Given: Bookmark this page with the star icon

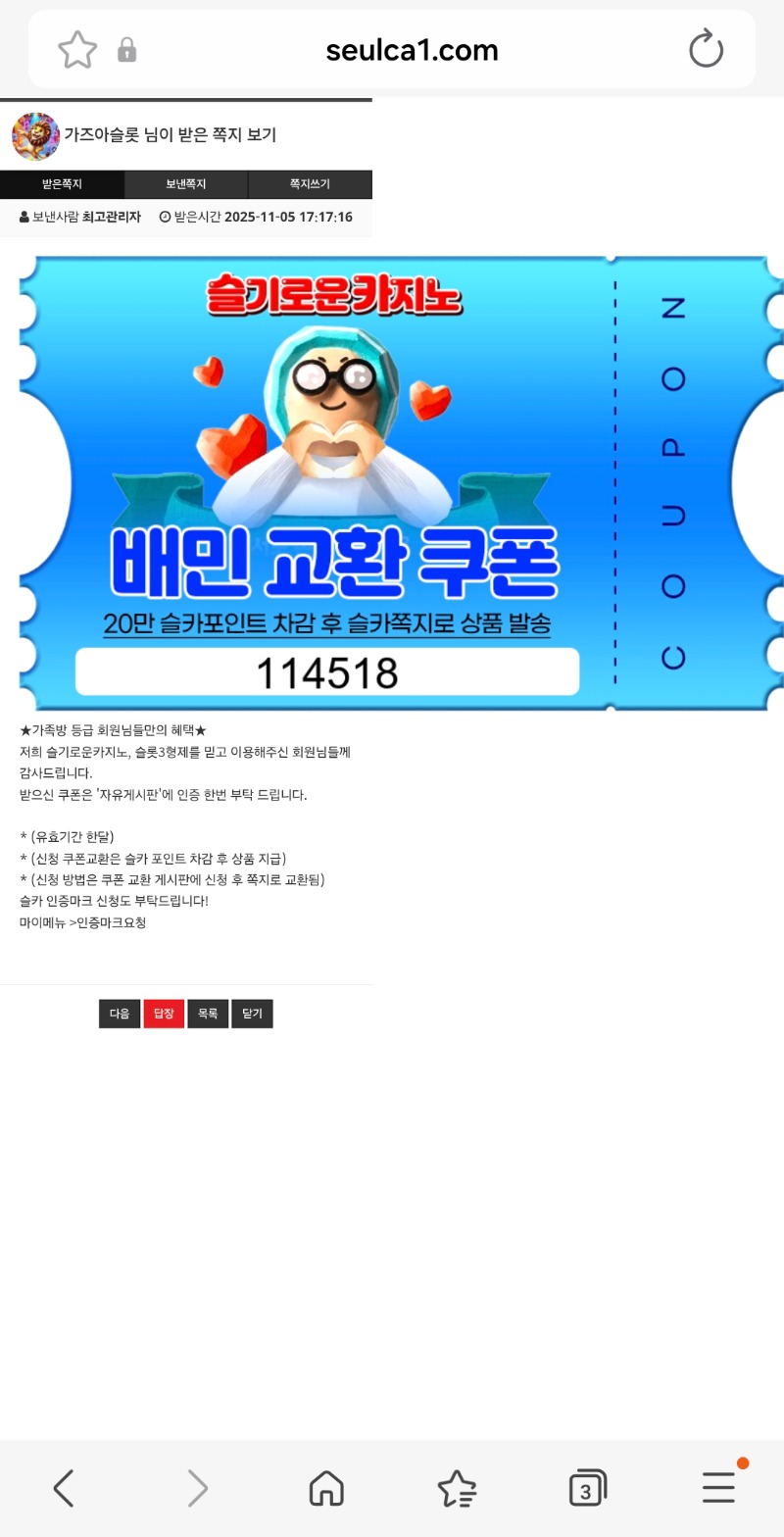Looking at the screenshot, I should pos(77,50).
